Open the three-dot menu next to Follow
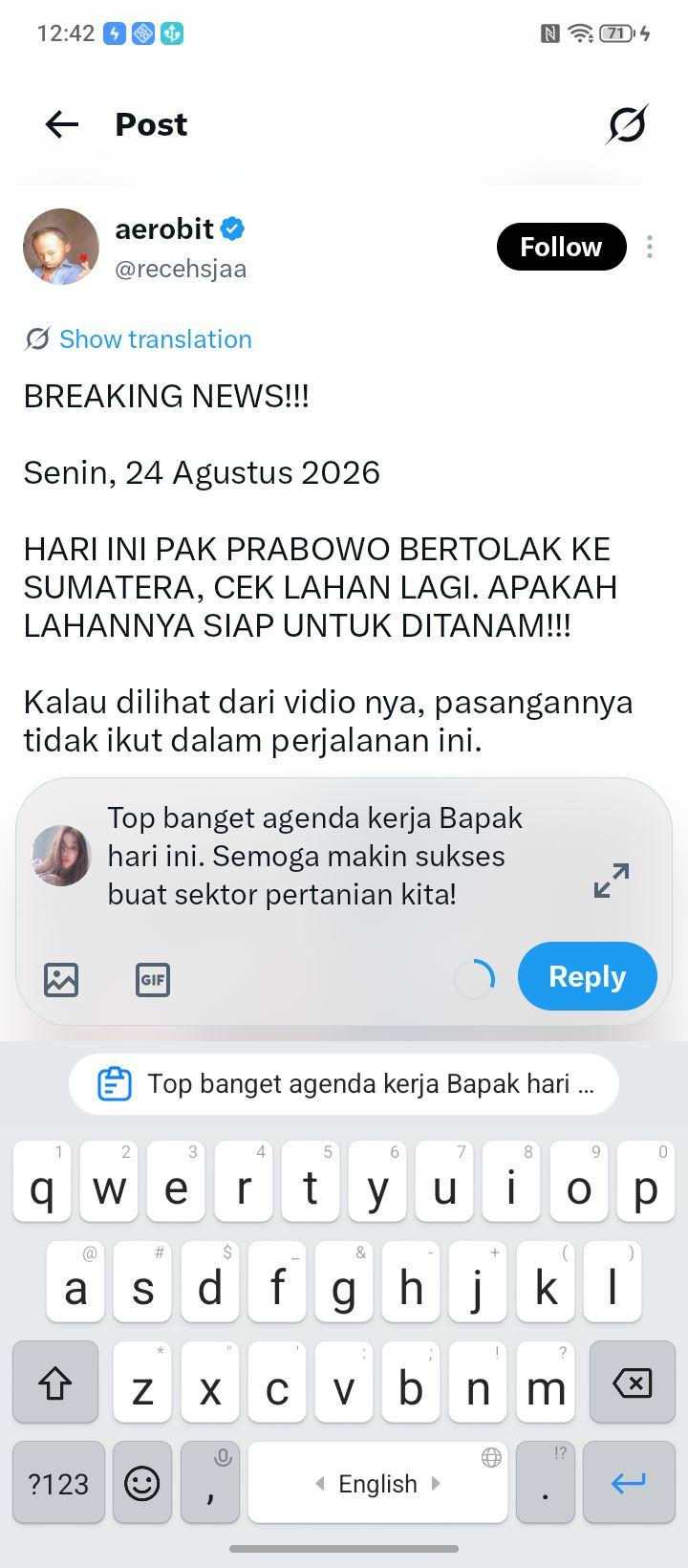Image resolution: width=688 pixels, height=1568 pixels. (x=650, y=247)
